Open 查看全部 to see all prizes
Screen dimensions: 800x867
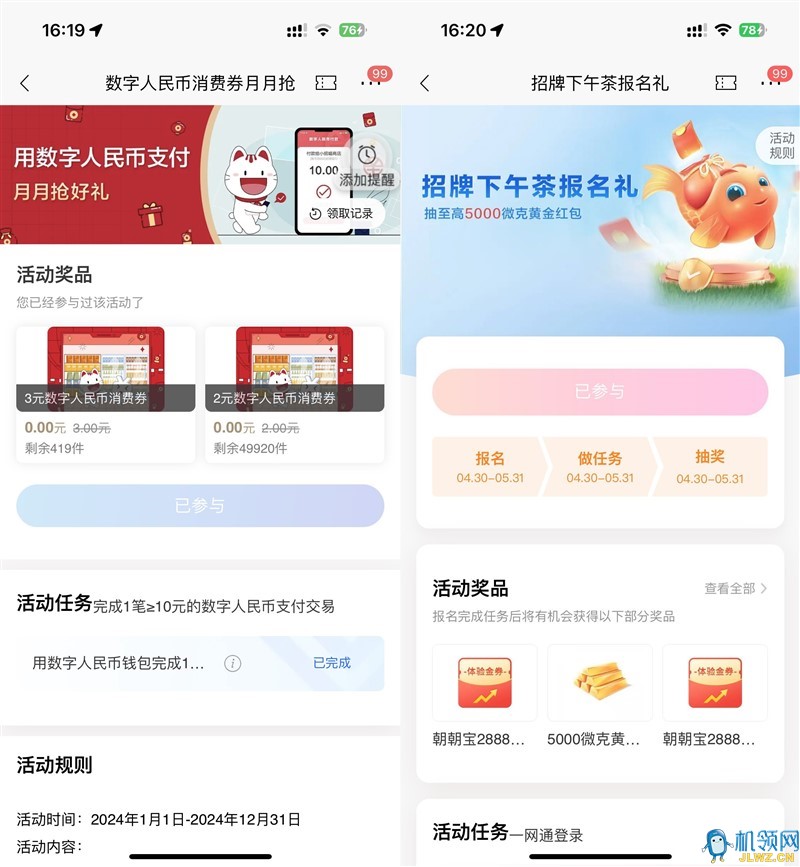point(735,589)
